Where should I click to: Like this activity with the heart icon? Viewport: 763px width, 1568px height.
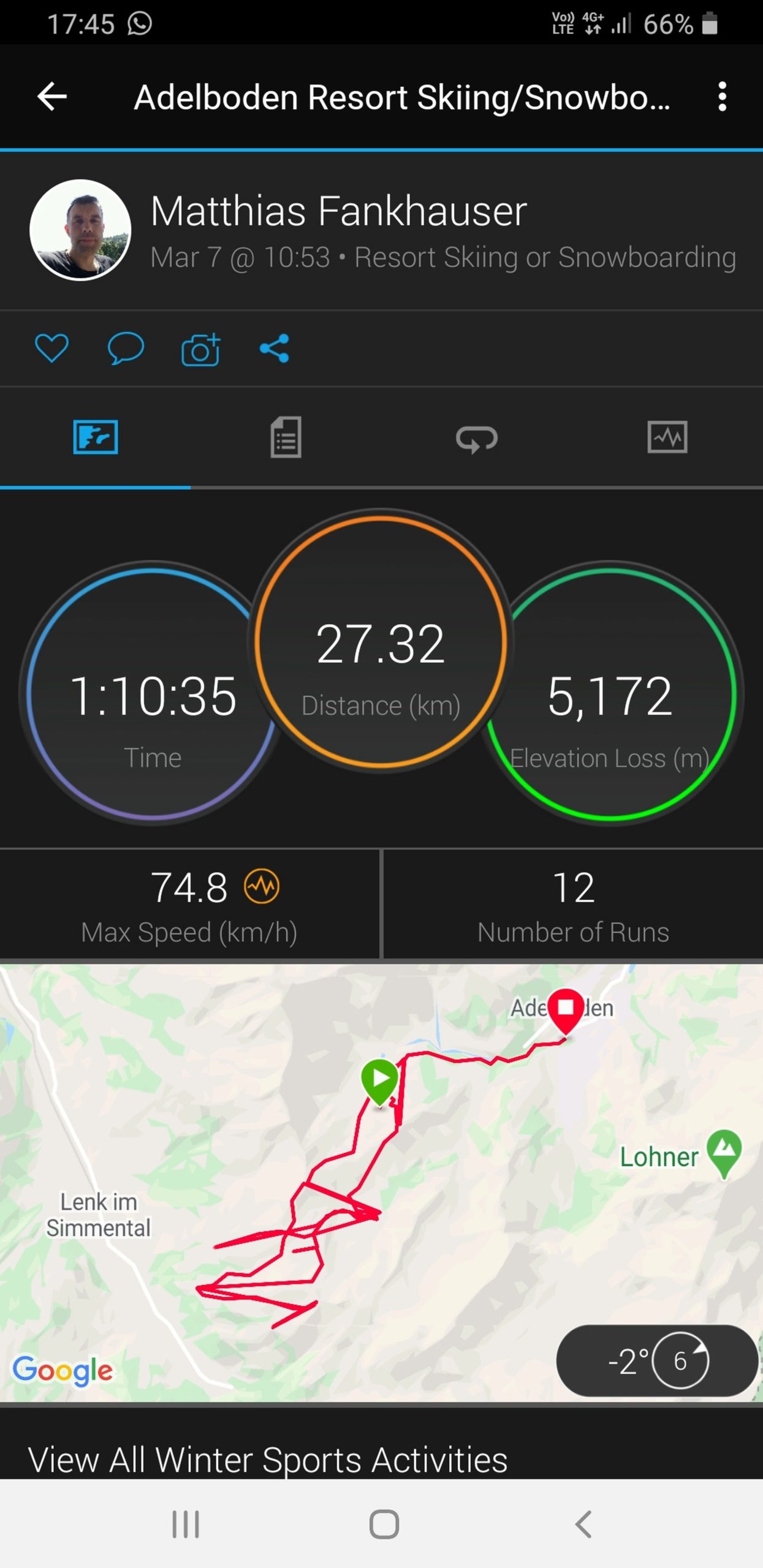coord(51,349)
